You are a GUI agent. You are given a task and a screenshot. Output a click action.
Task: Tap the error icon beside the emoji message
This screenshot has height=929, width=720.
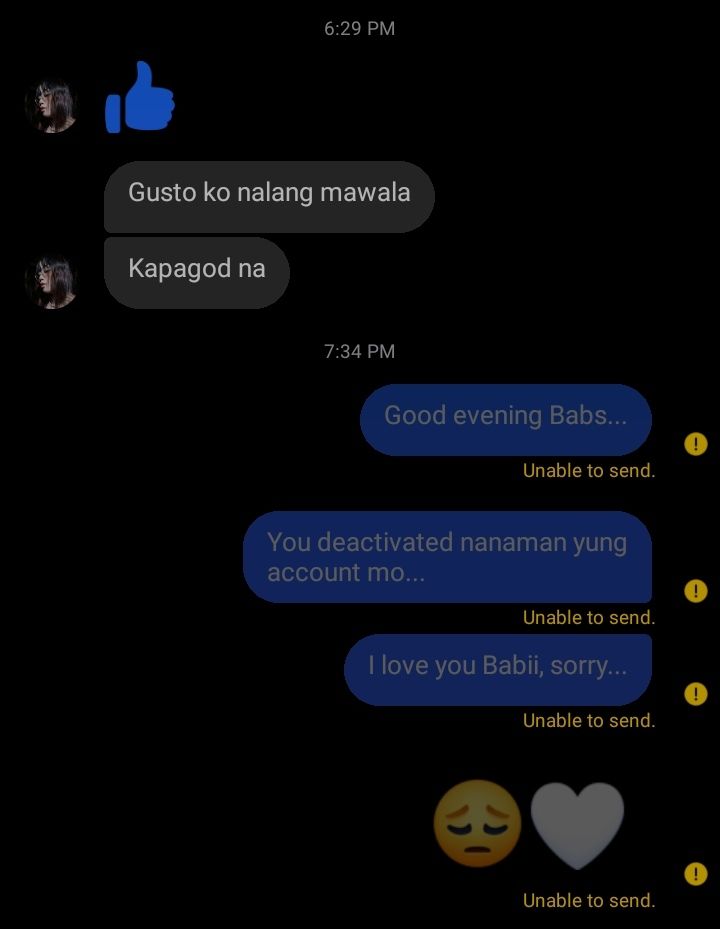tap(695, 874)
